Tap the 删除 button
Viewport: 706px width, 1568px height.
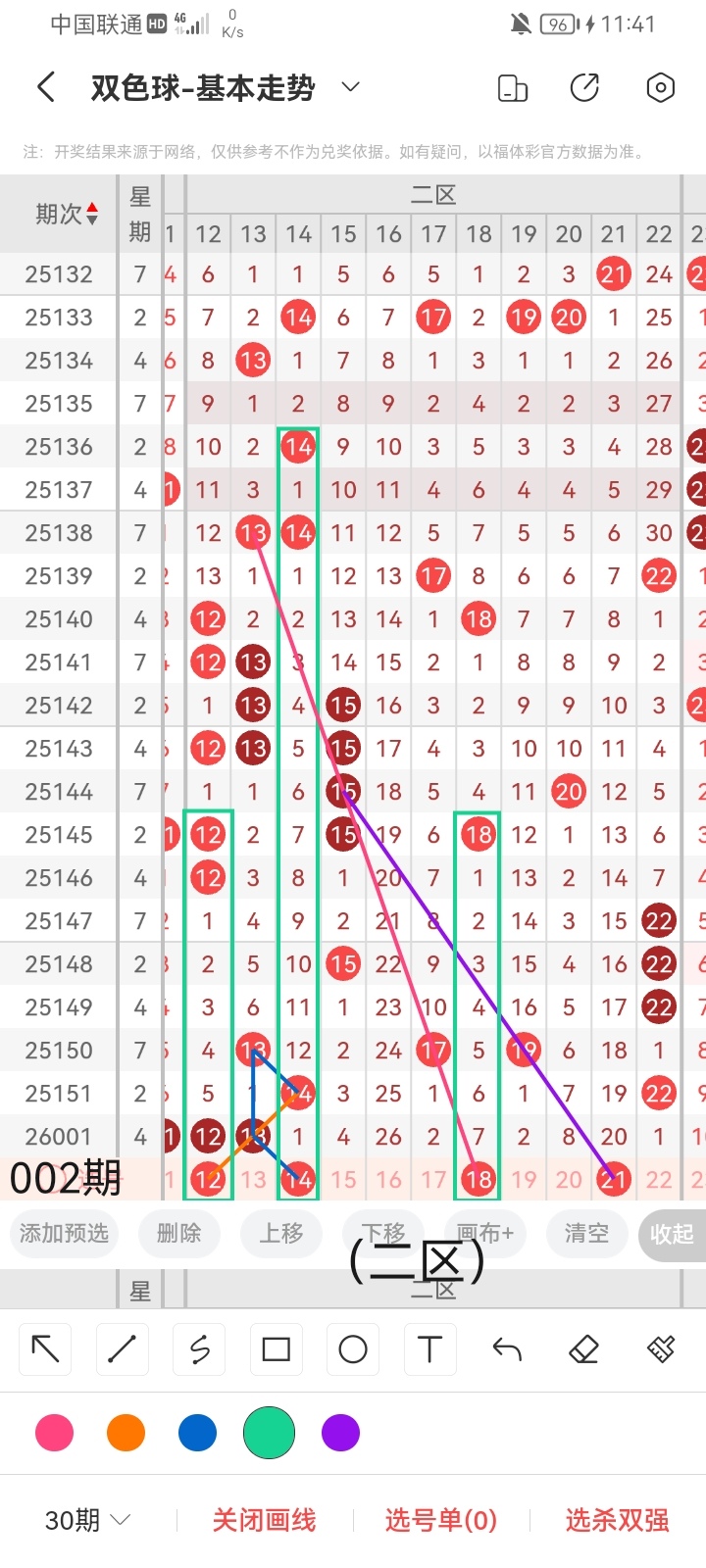[x=178, y=1233]
